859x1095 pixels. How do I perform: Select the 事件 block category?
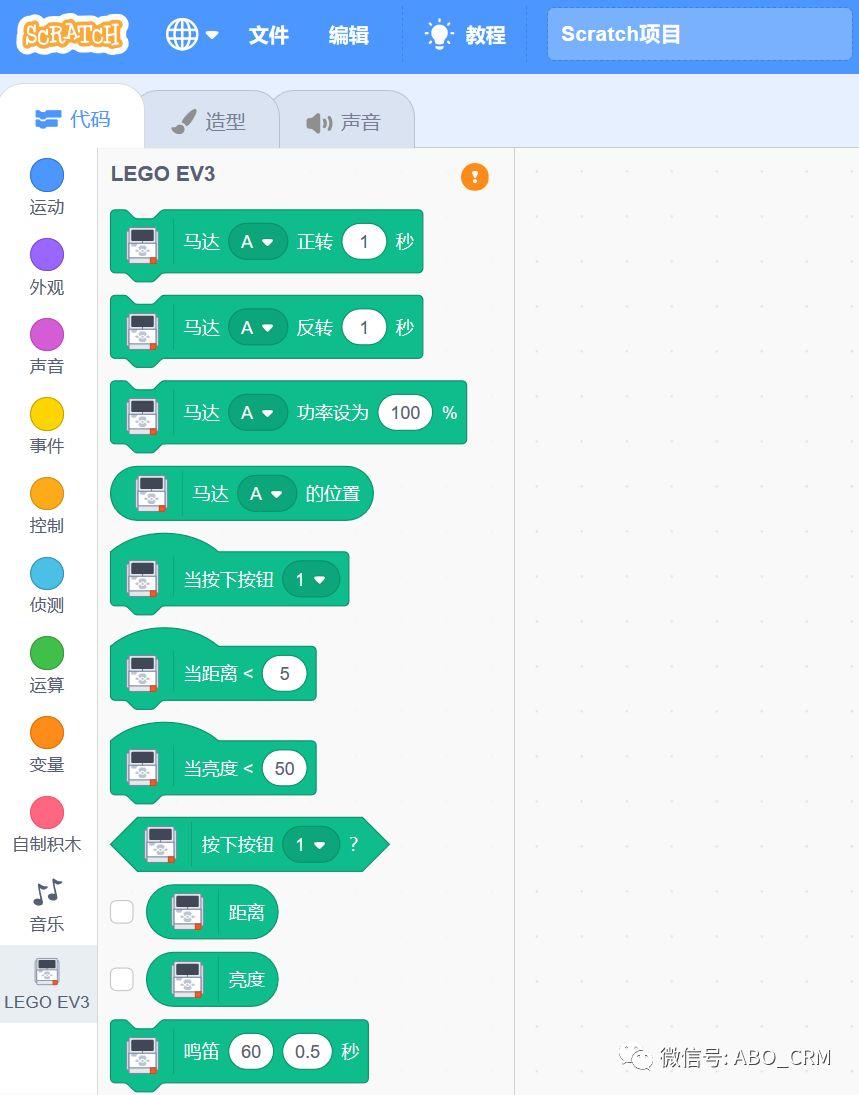point(47,426)
